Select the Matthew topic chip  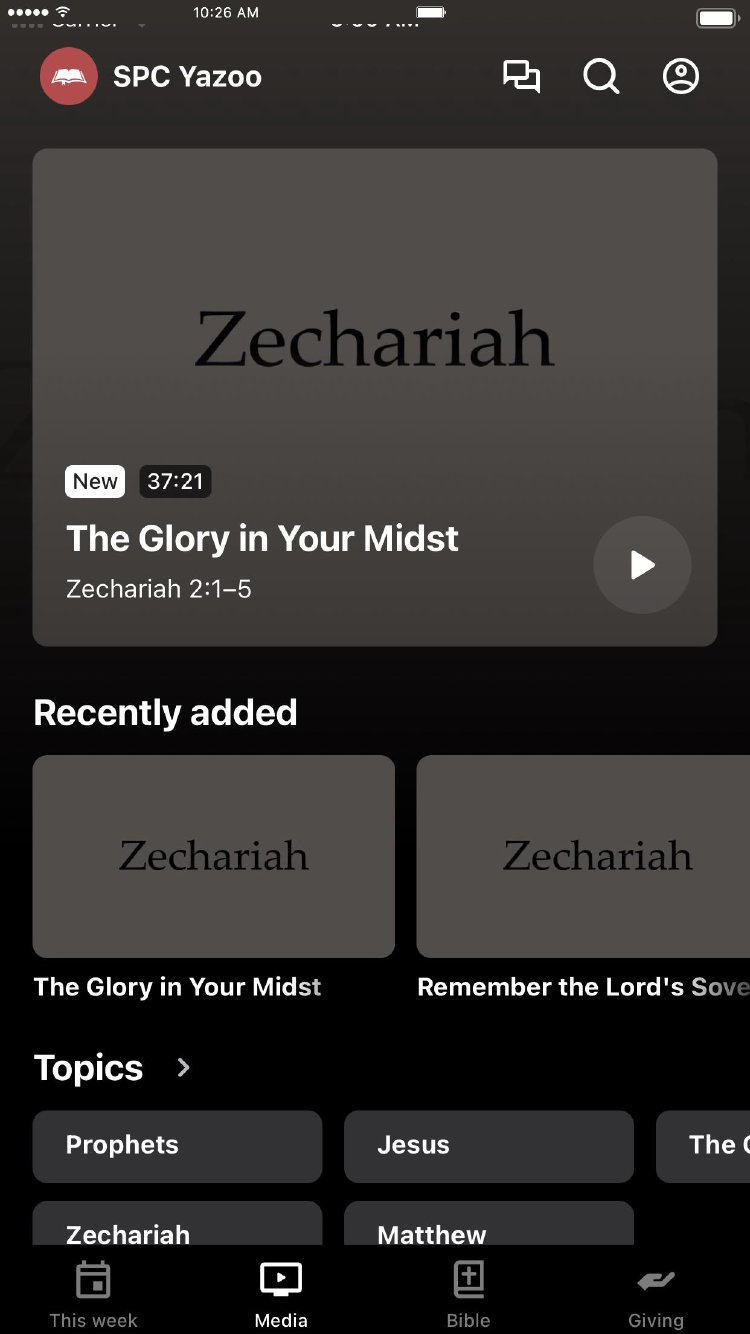488,1228
